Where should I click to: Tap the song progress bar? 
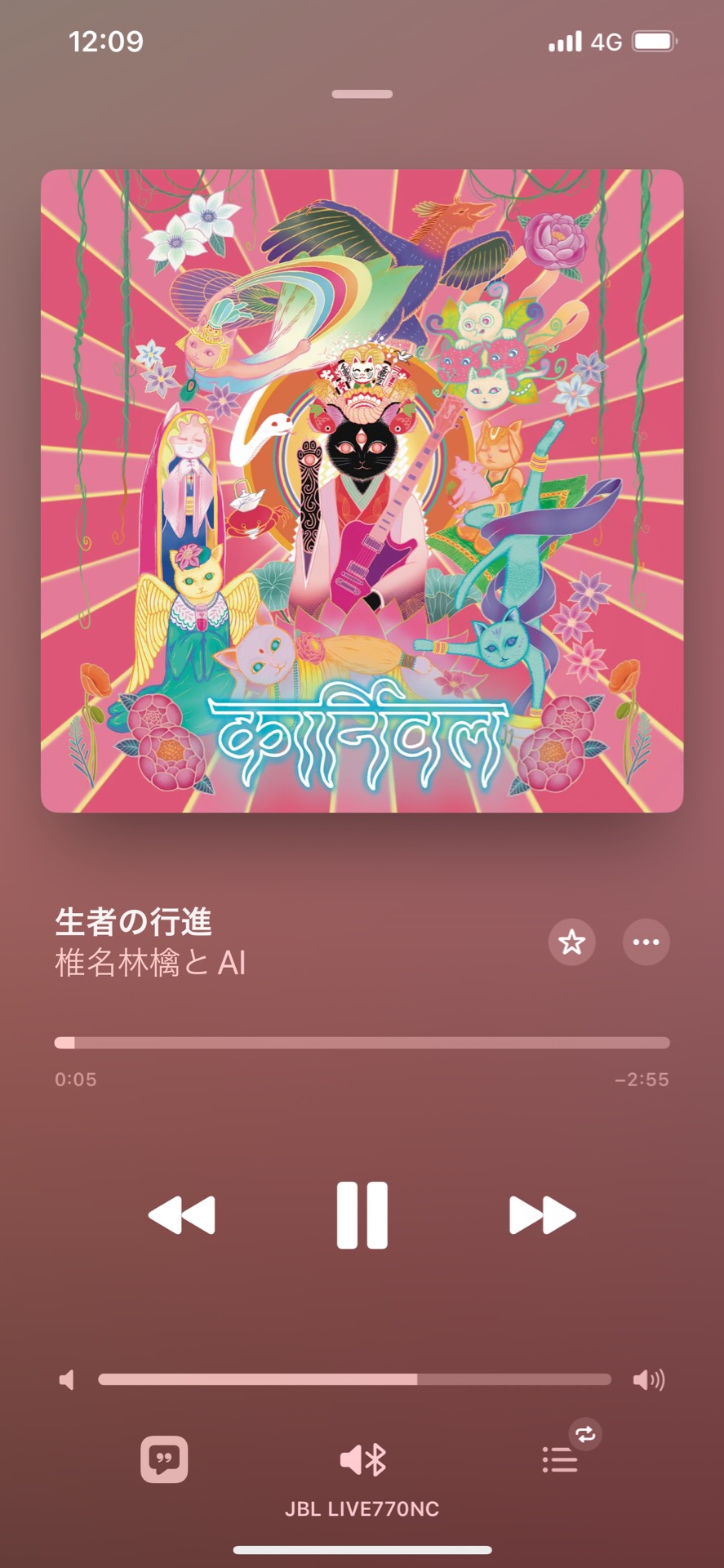point(362,1043)
